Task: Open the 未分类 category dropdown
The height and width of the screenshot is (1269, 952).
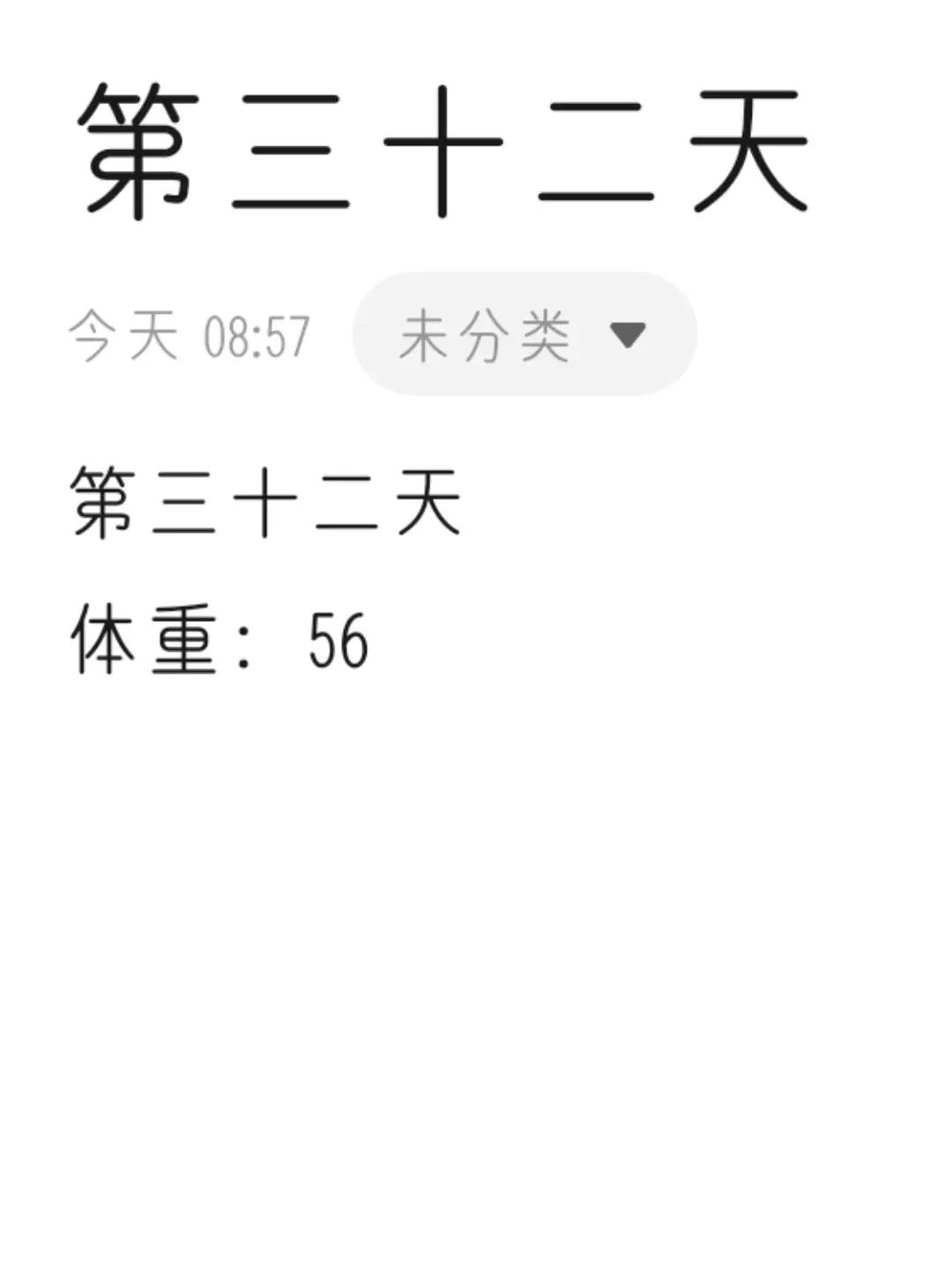Action: (524, 334)
